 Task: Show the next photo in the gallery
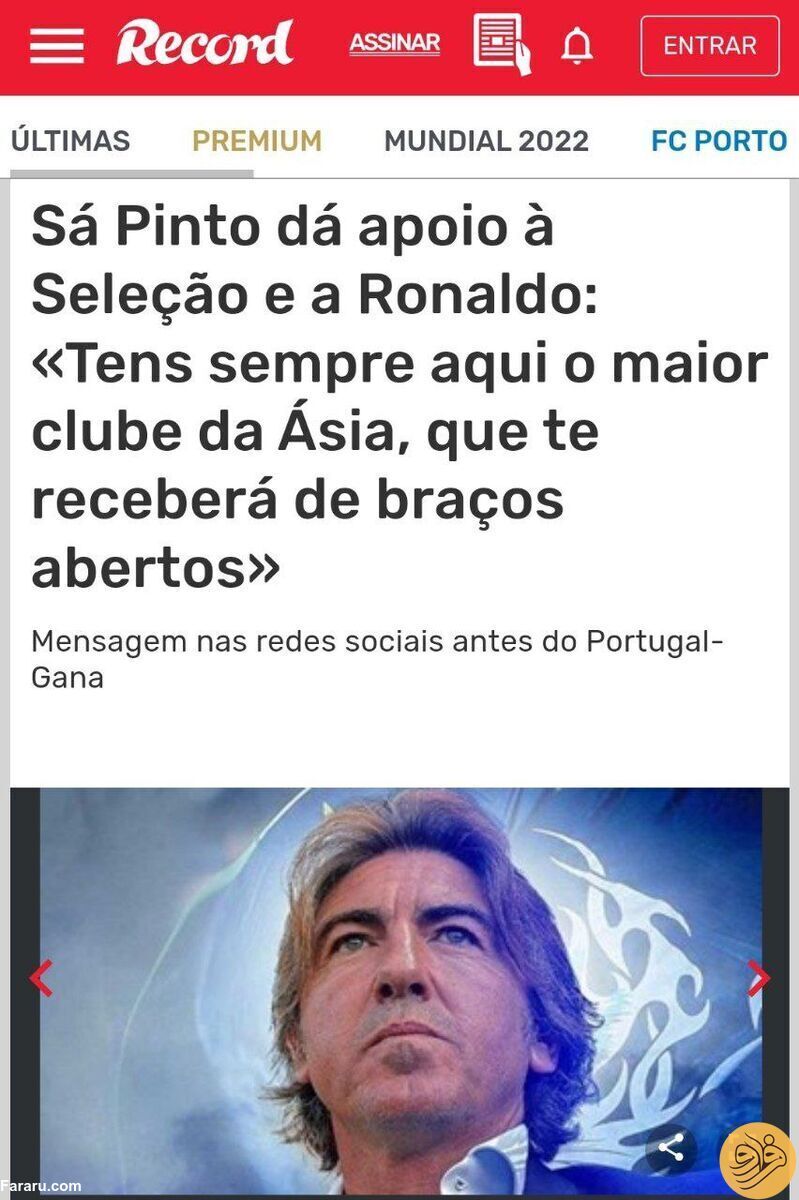[758, 978]
